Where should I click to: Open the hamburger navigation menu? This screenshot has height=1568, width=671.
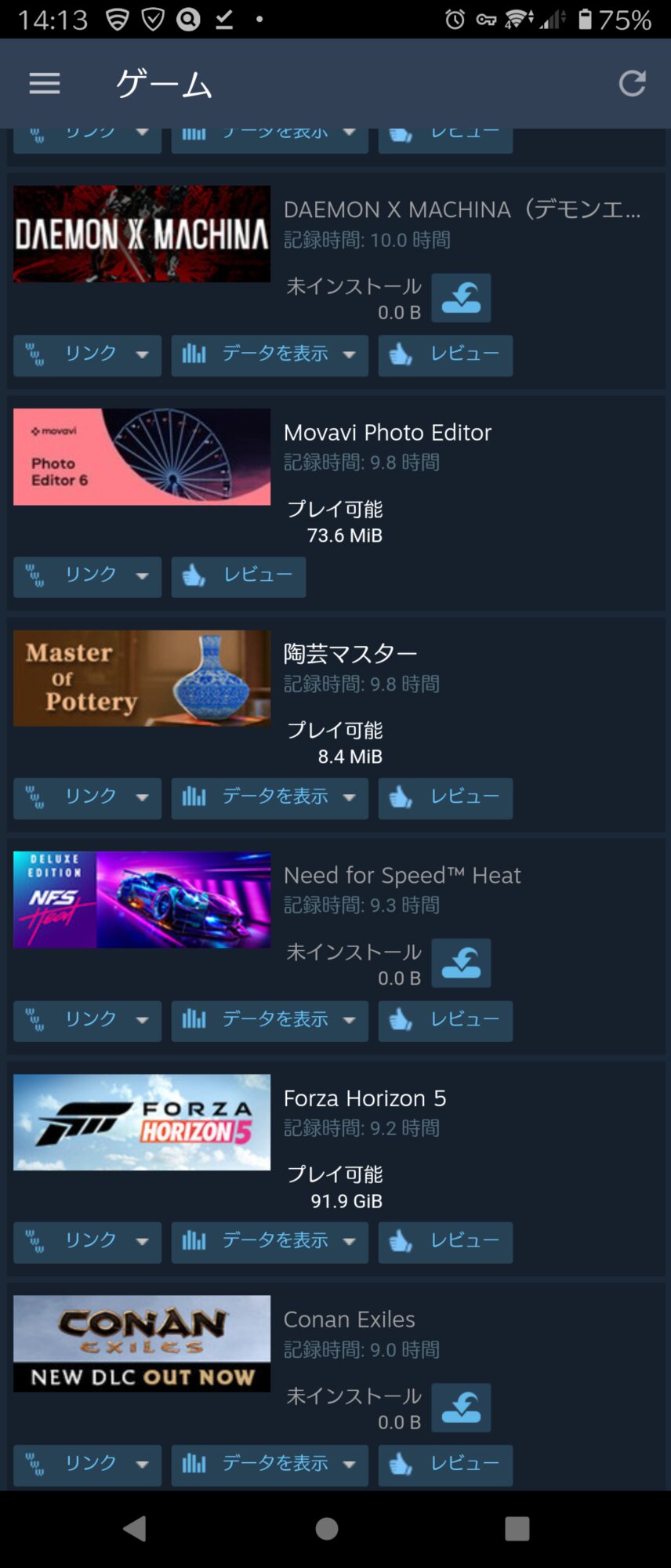pos(45,83)
